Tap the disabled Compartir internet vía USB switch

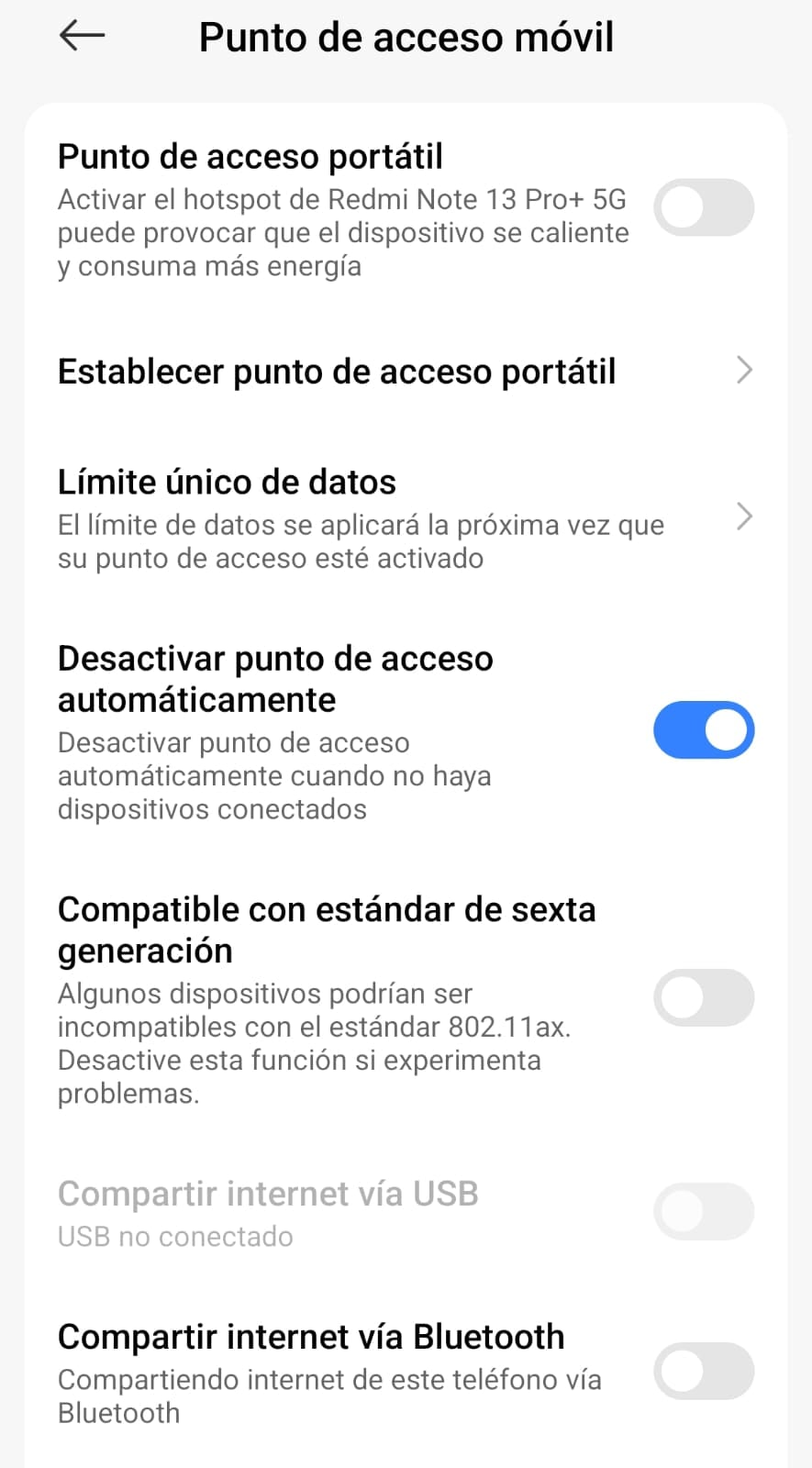[x=703, y=1211]
